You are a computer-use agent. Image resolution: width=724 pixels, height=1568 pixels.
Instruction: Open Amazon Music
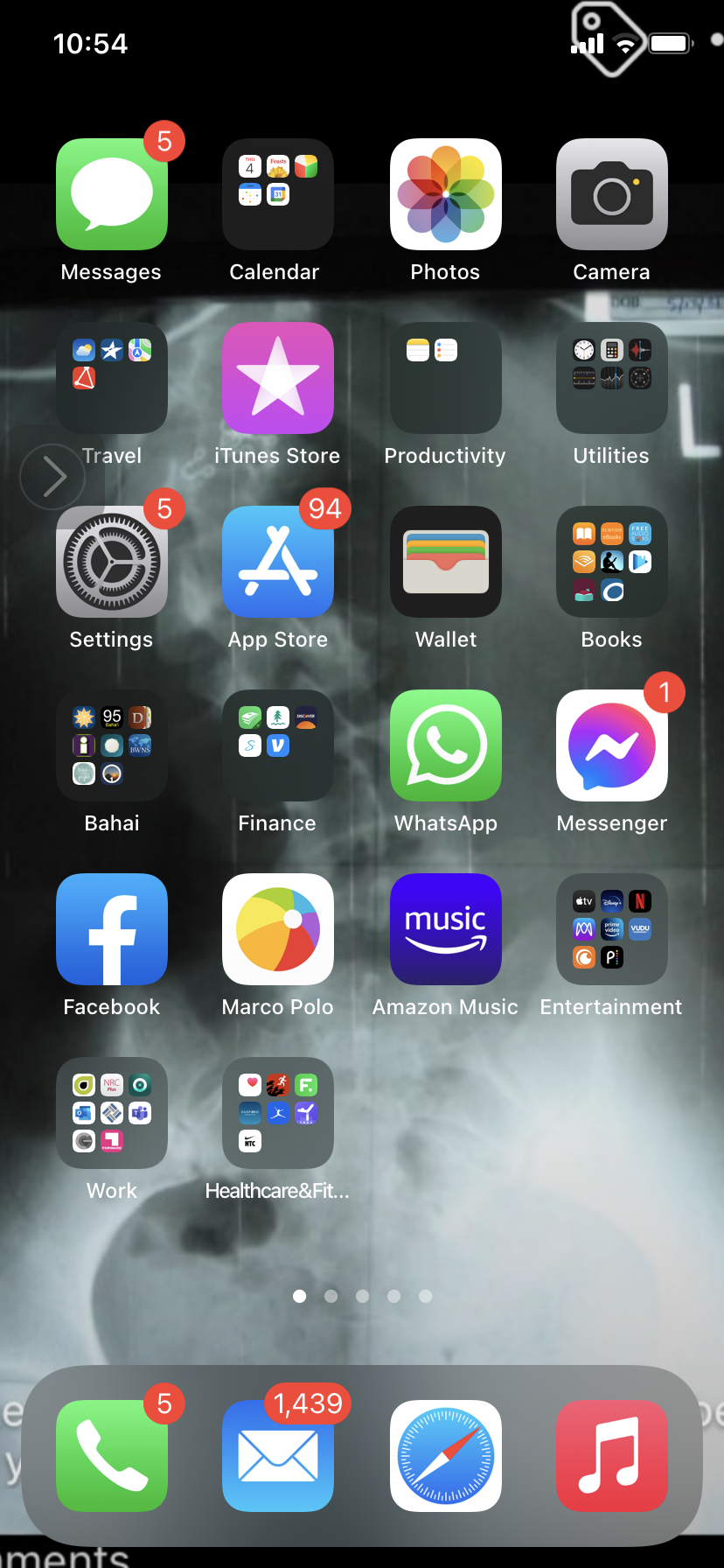click(x=446, y=929)
